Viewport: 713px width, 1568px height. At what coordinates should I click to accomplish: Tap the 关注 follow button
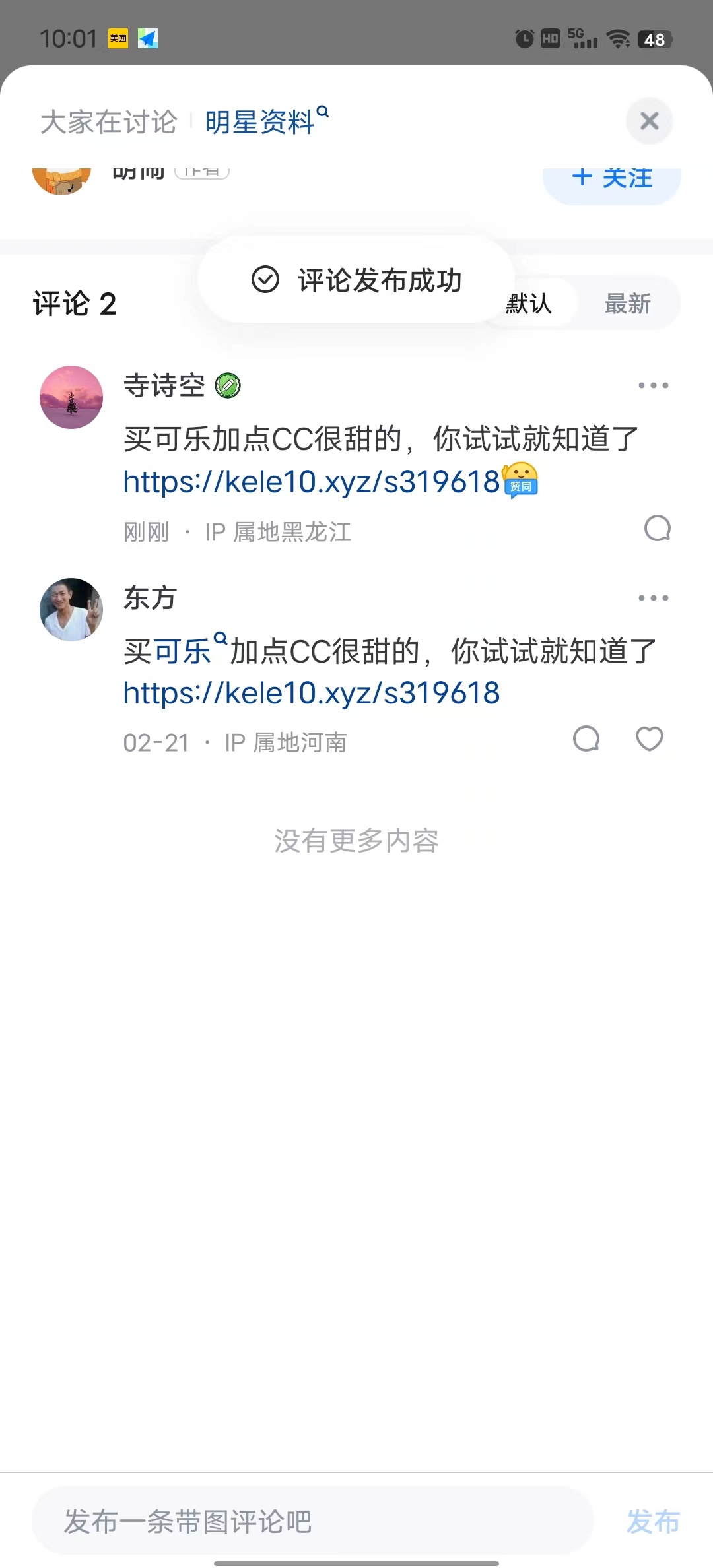pyautogui.click(x=611, y=178)
